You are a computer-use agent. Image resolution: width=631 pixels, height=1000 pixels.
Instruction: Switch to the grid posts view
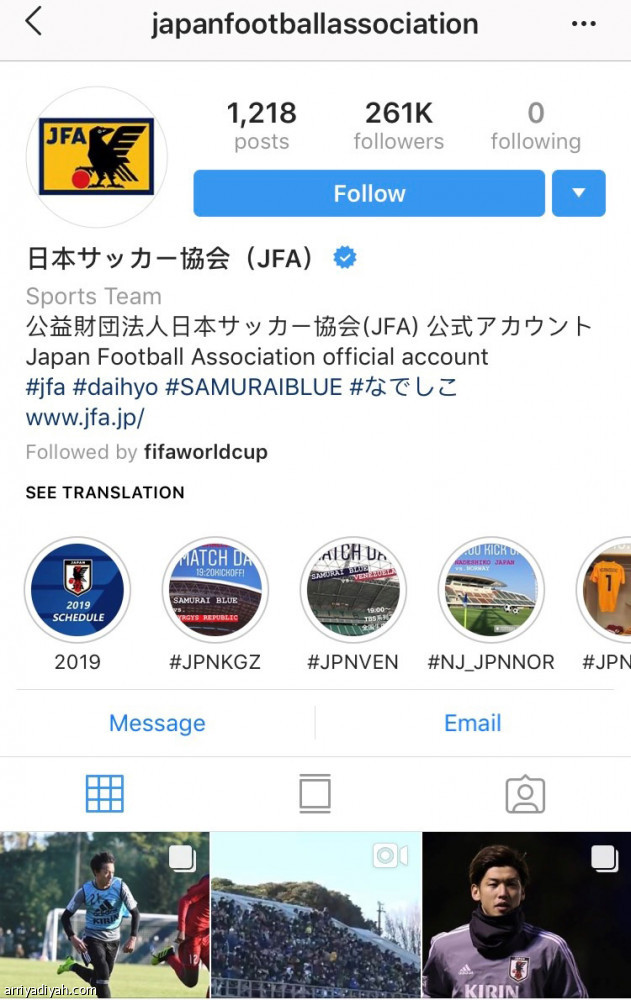pyautogui.click(x=105, y=794)
